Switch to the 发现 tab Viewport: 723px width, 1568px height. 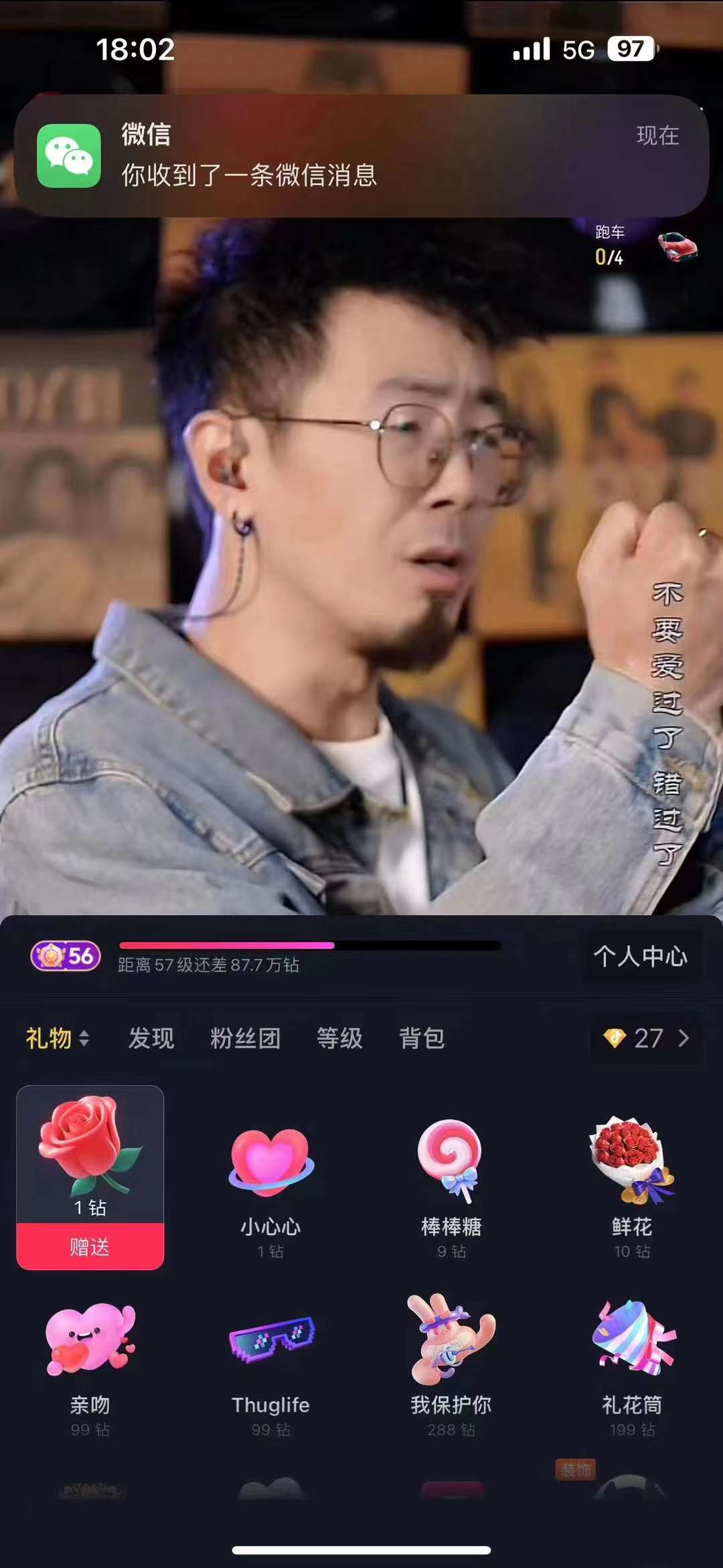coord(151,1038)
